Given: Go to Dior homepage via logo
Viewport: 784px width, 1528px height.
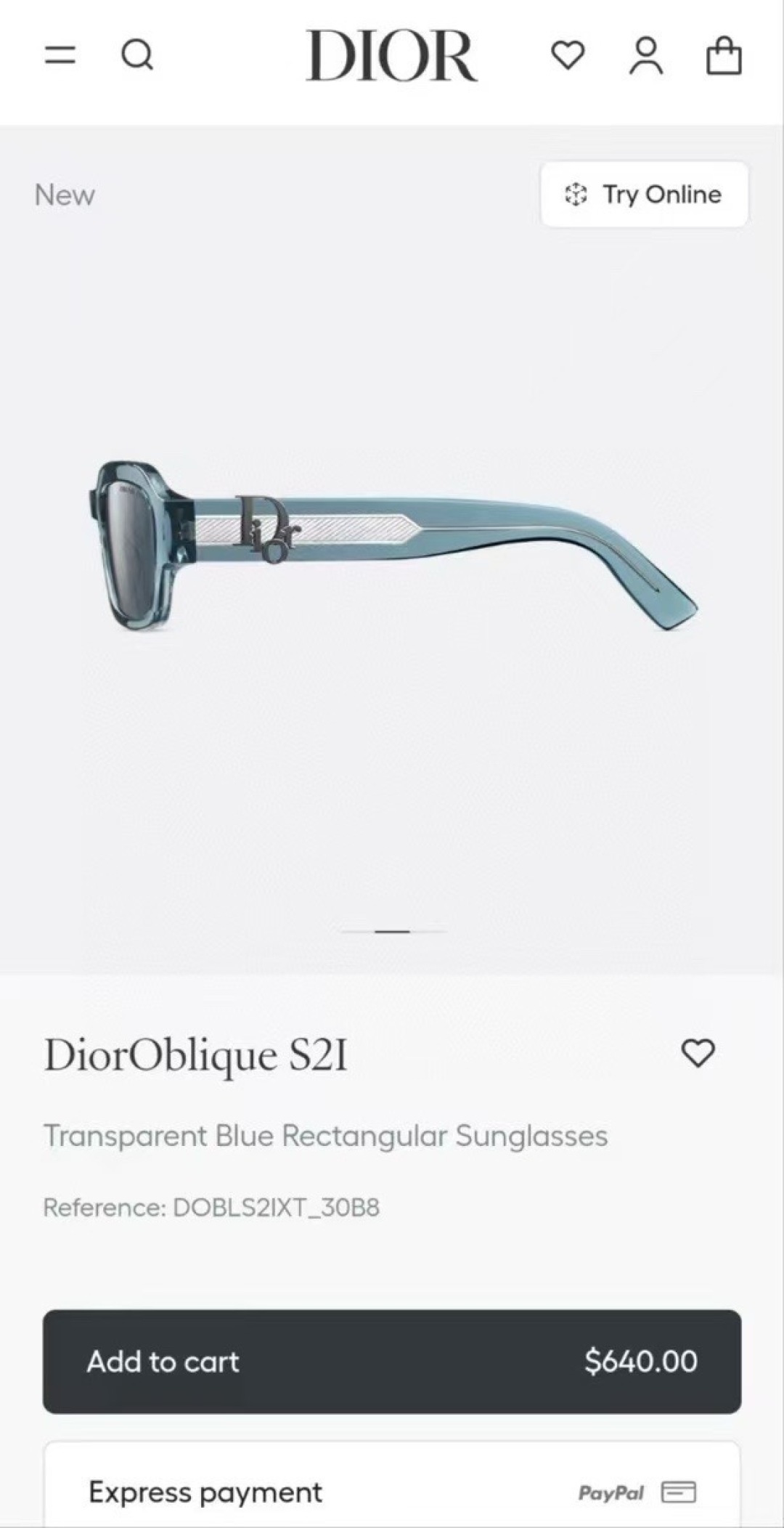Looking at the screenshot, I should (391, 55).
